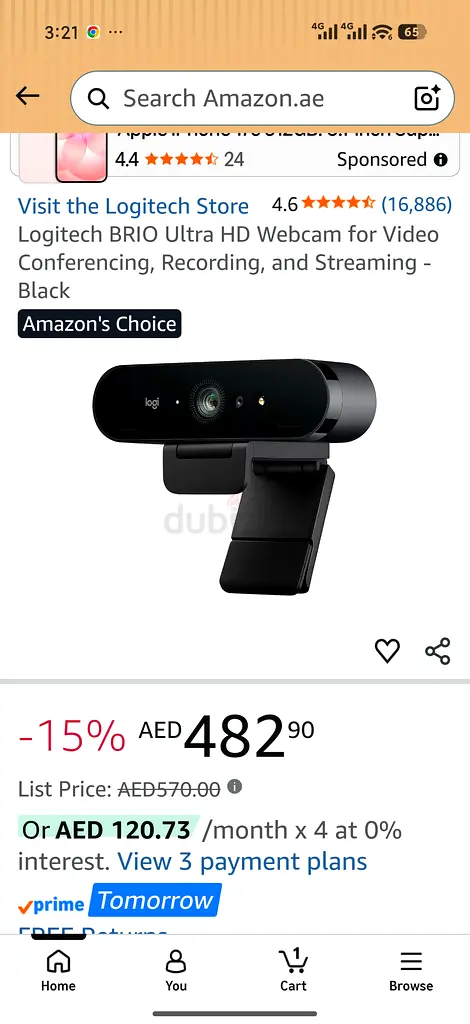470x1024 pixels.
Task: Add webcam to wish list heart
Action: (x=387, y=651)
